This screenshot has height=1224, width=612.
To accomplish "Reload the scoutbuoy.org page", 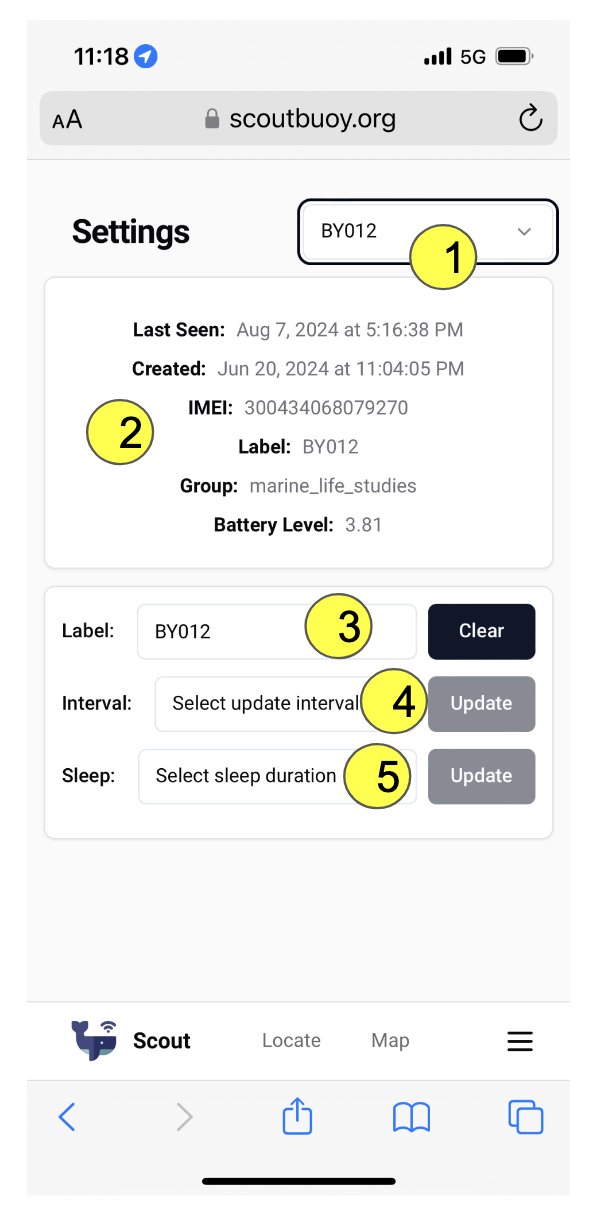I will point(530,120).
